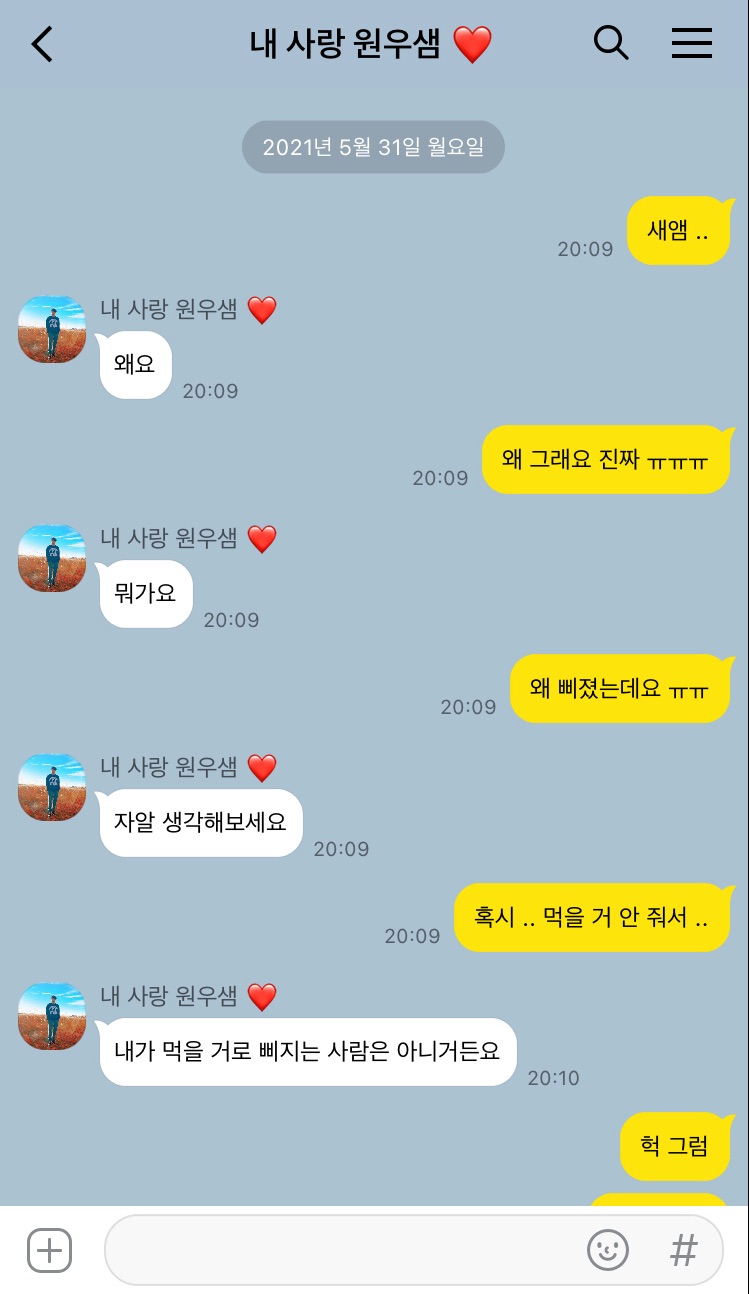Select the bubble 혹시 .. 먹을 거 안 줘서 ..

593,916
